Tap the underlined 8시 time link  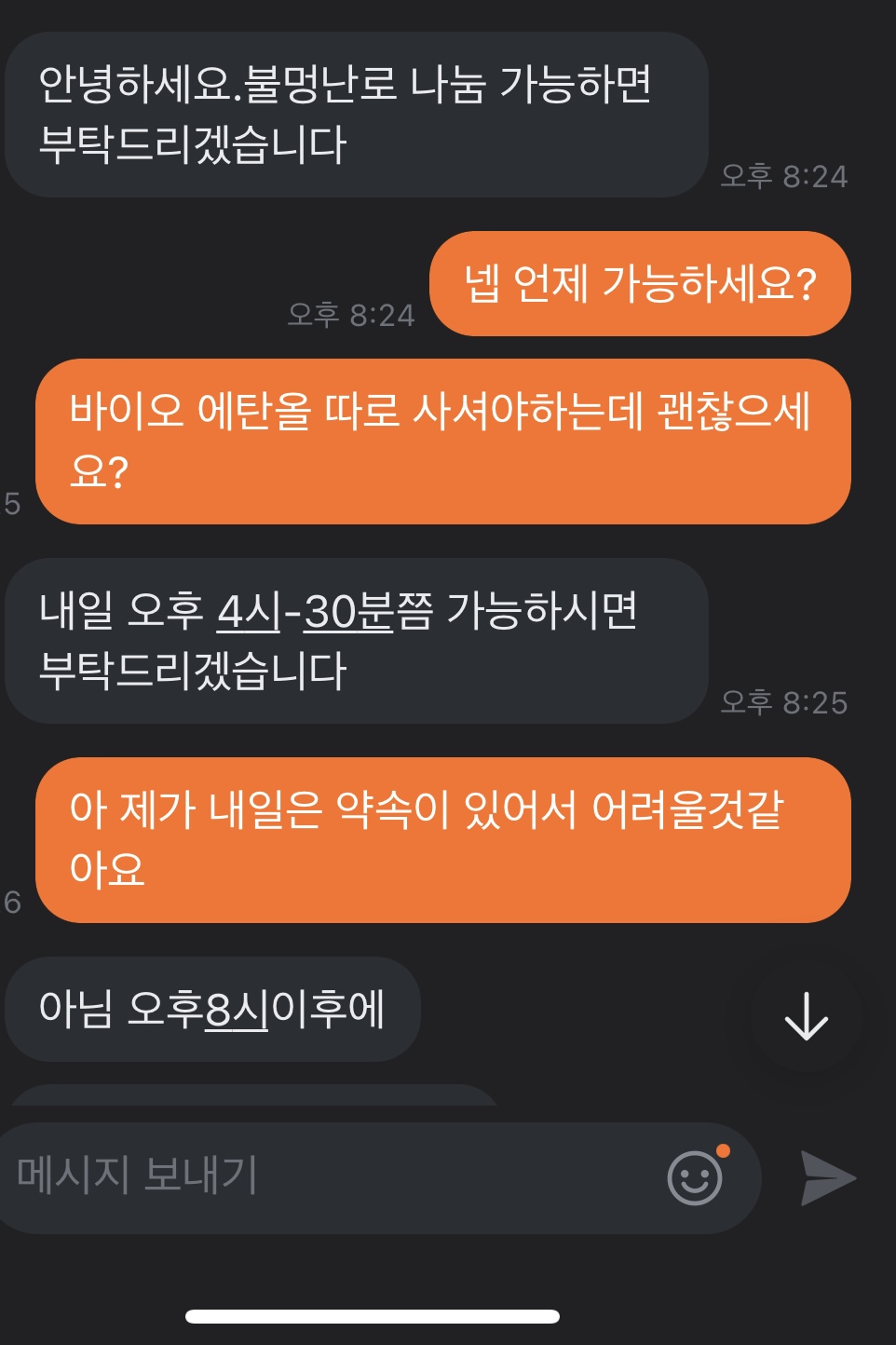(x=236, y=1010)
